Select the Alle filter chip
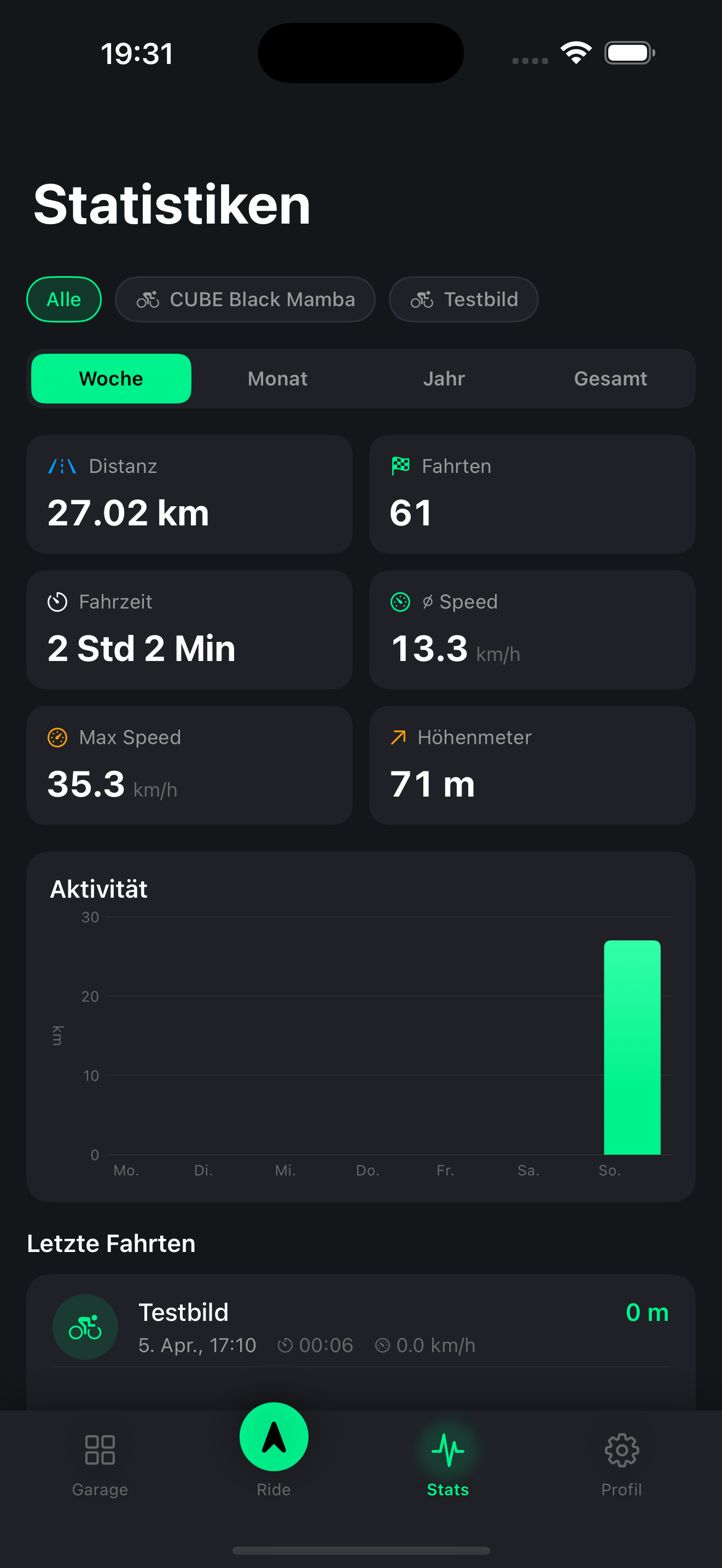Image resolution: width=722 pixels, height=1568 pixels. [64, 300]
